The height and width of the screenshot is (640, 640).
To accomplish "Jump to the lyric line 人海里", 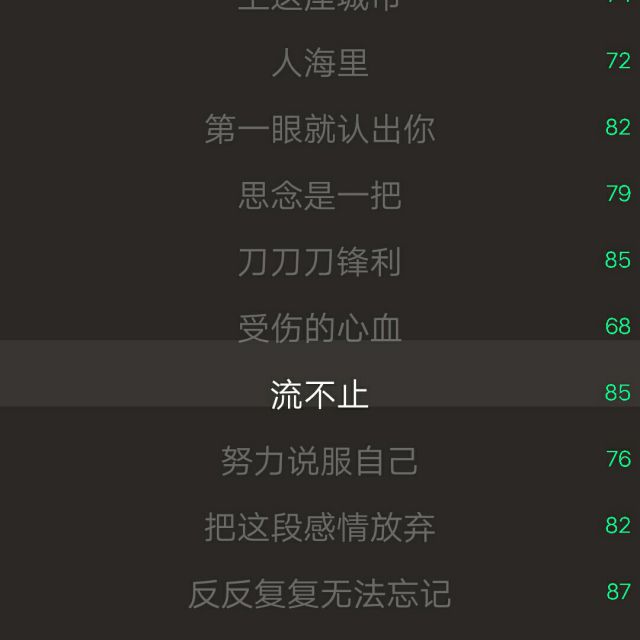I will coord(320,63).
